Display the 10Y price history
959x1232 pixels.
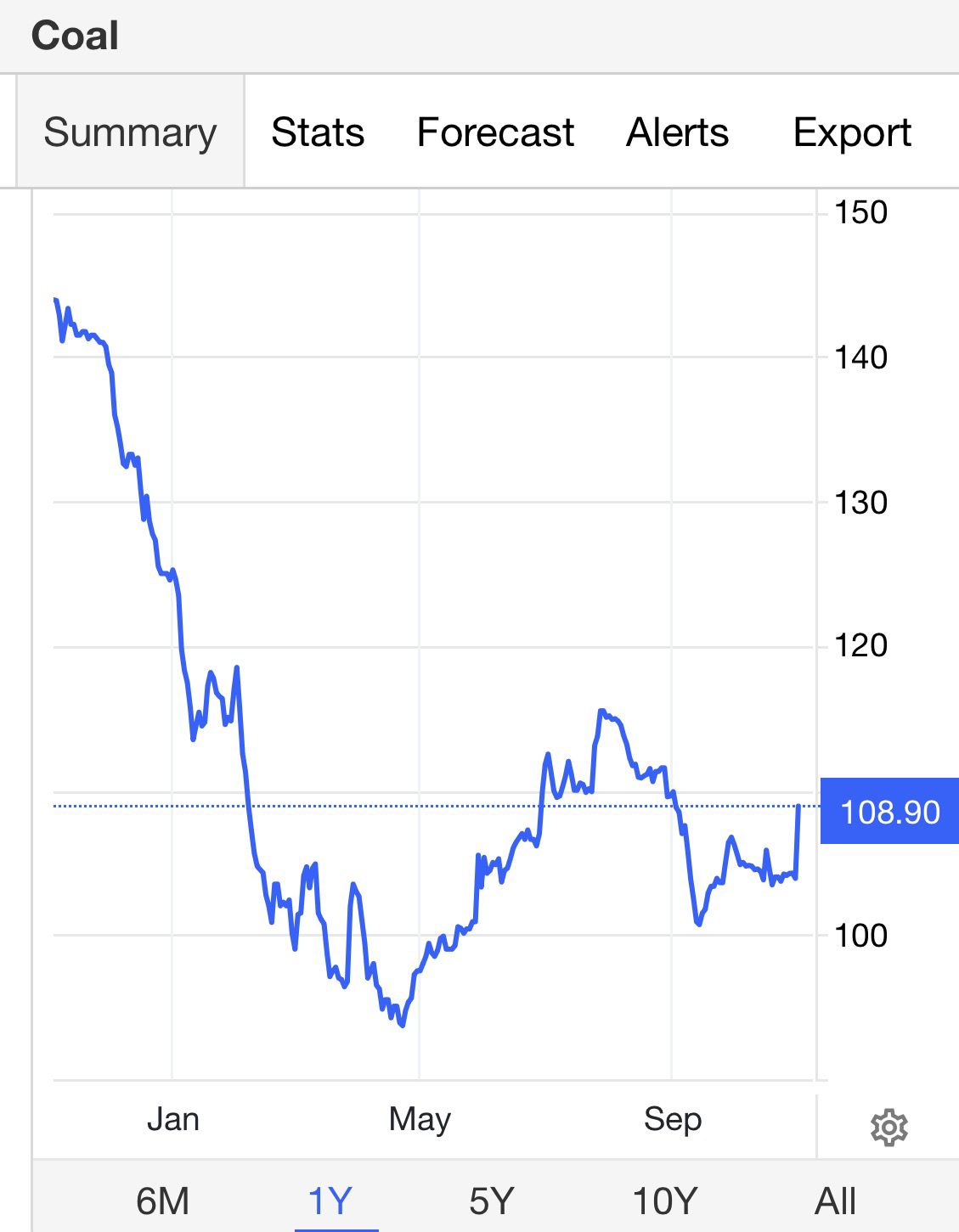pyautogui.click(x=664, y=1201)
